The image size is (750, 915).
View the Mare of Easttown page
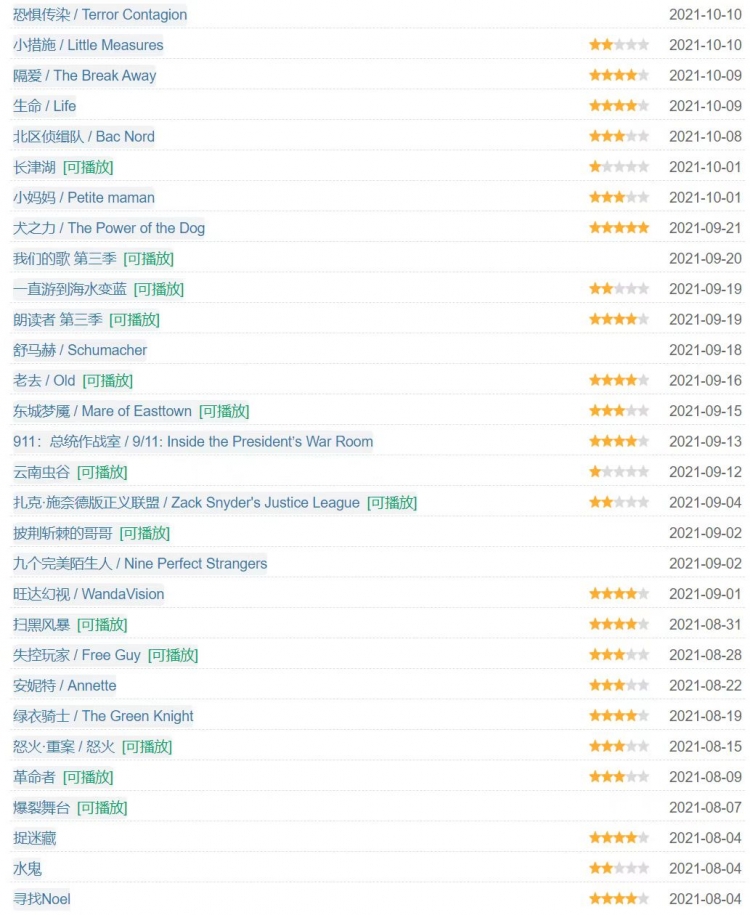pyautogui.click(x=102, y=411)
